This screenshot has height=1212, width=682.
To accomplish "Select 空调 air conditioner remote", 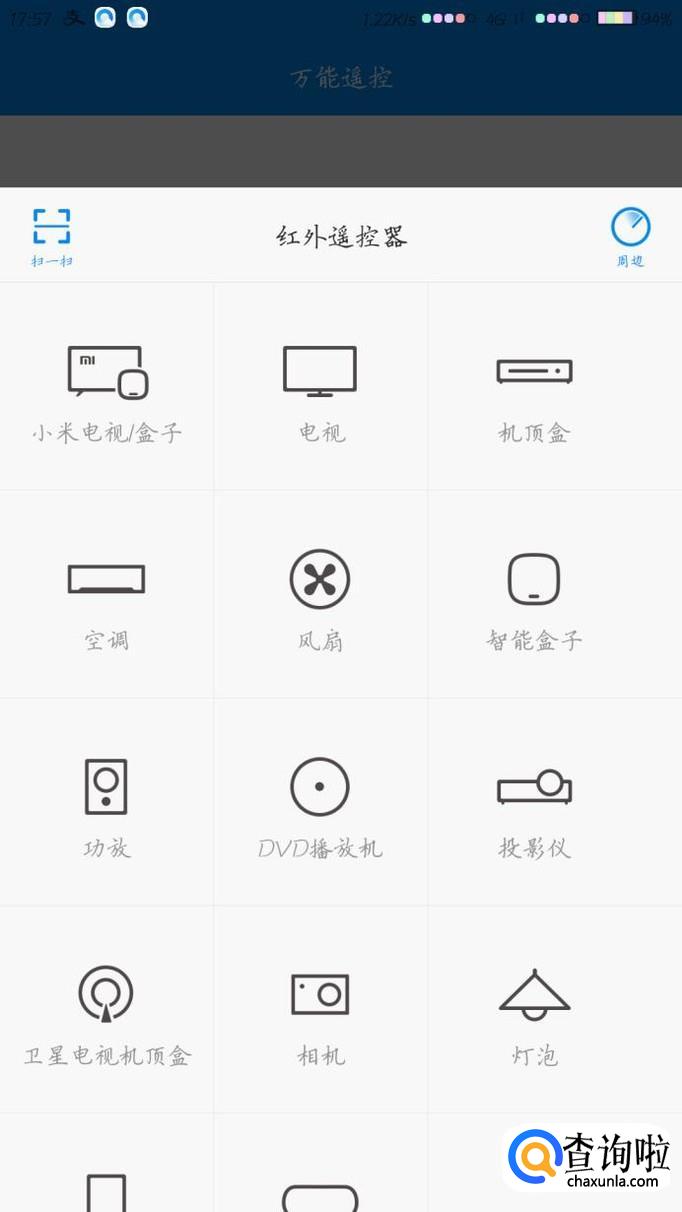I will click(x=107, y=595).
